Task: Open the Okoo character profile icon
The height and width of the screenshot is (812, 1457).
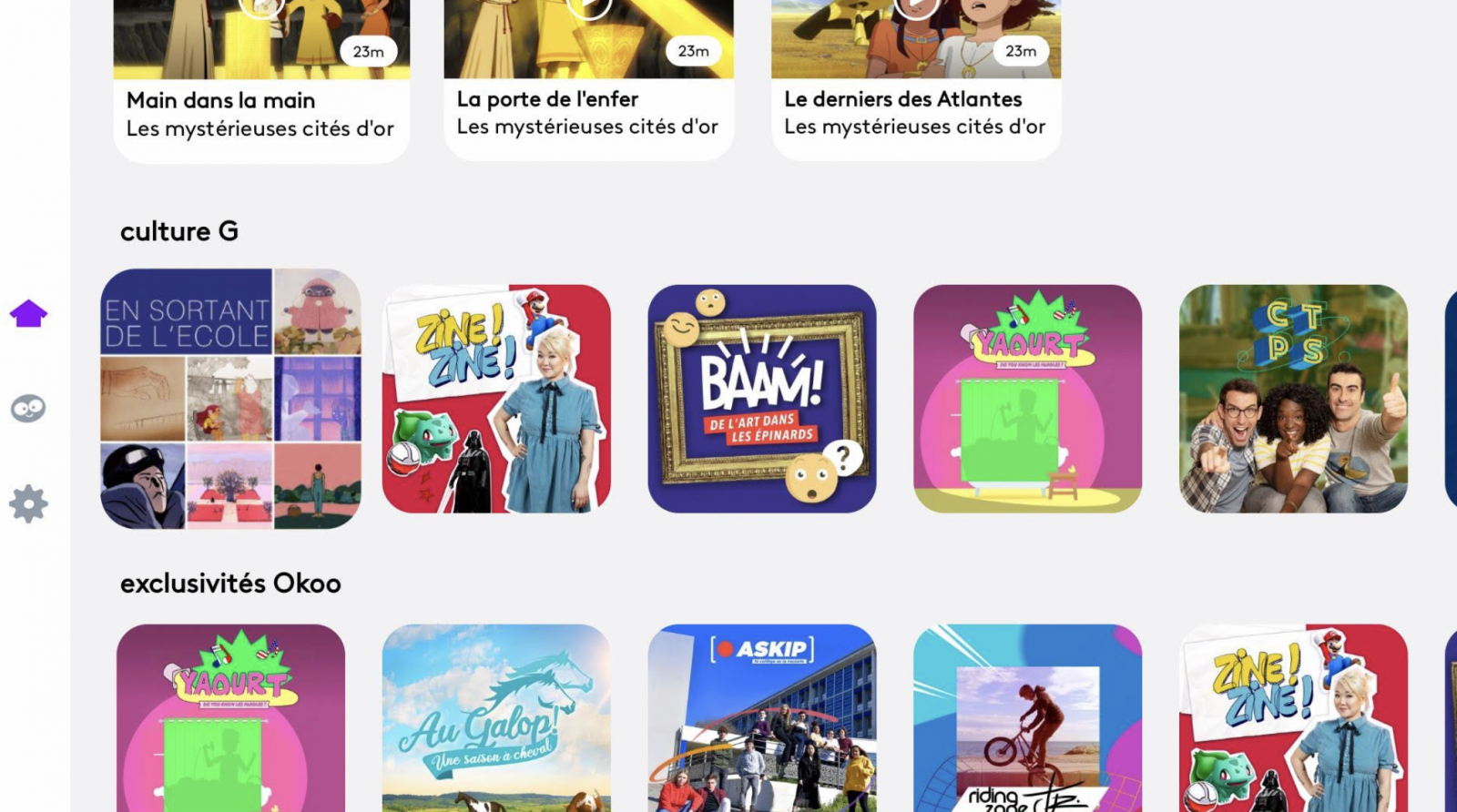Action: tap(28, 409)
